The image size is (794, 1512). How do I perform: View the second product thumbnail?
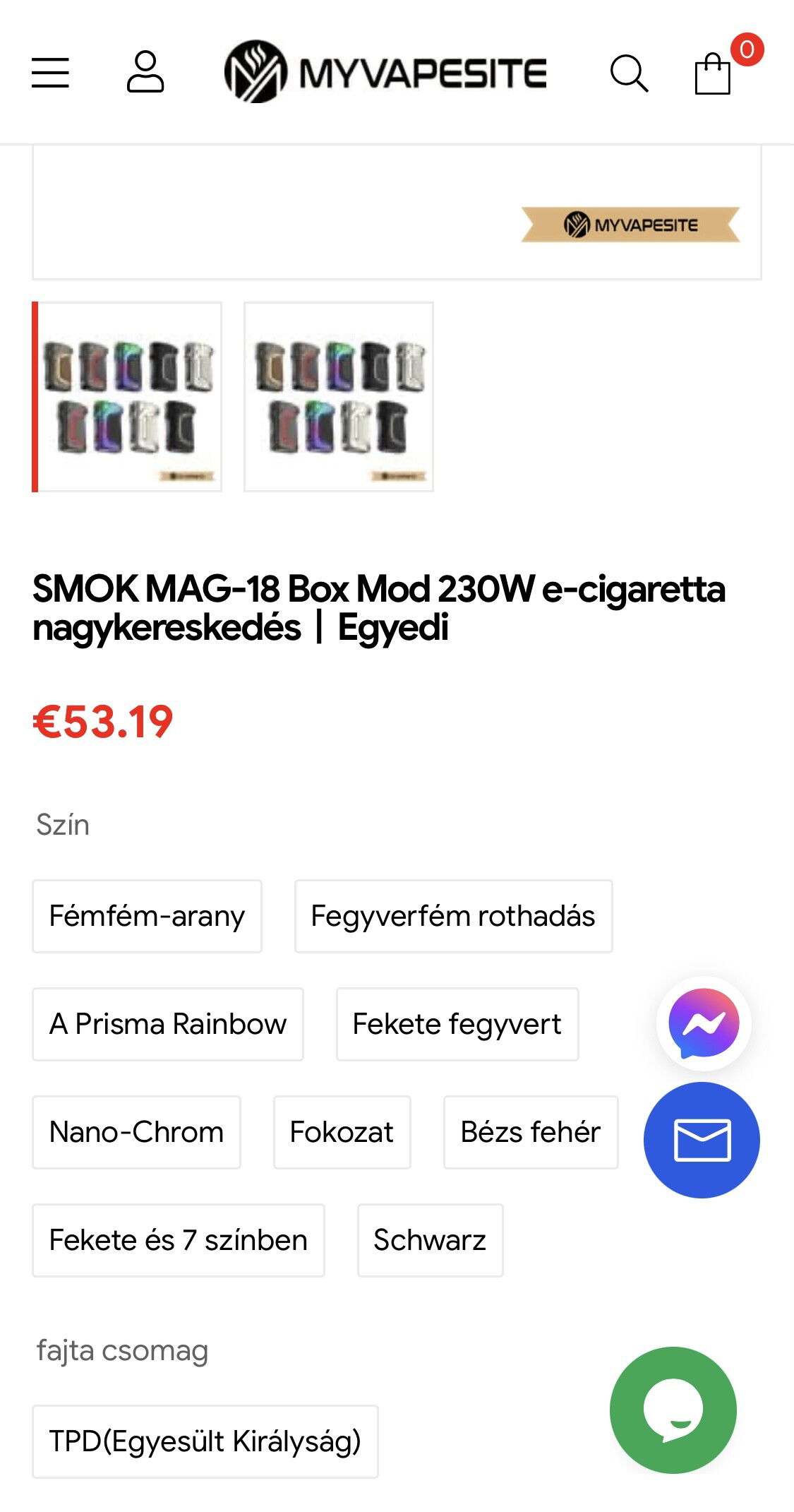[x=339, y=397]
